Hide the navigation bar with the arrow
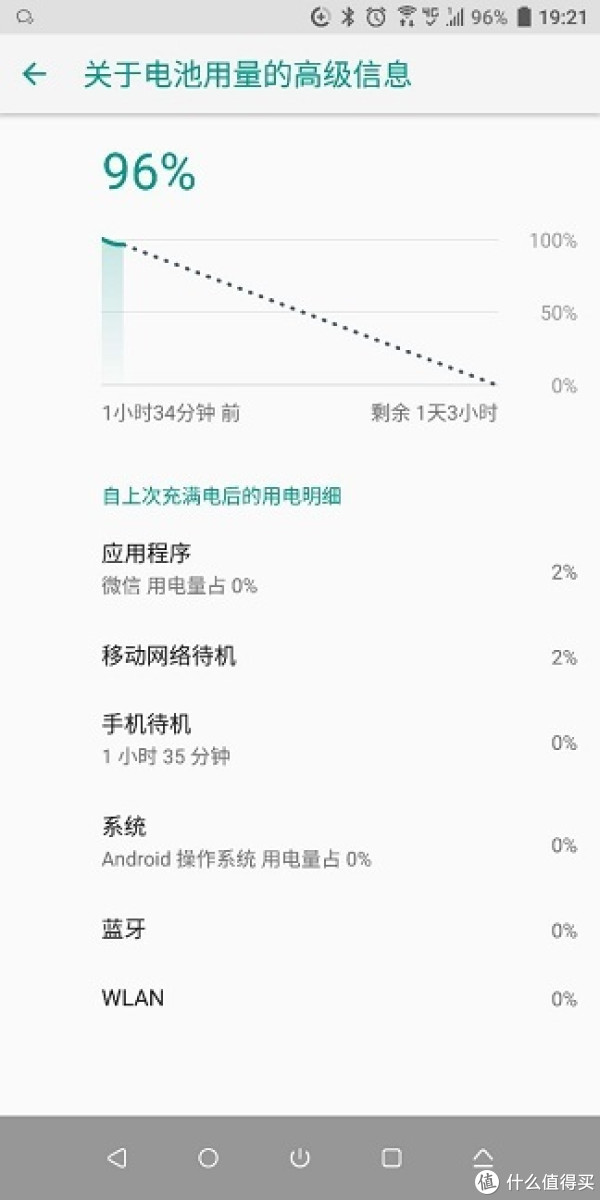600x1200 pixels. 483,1157
